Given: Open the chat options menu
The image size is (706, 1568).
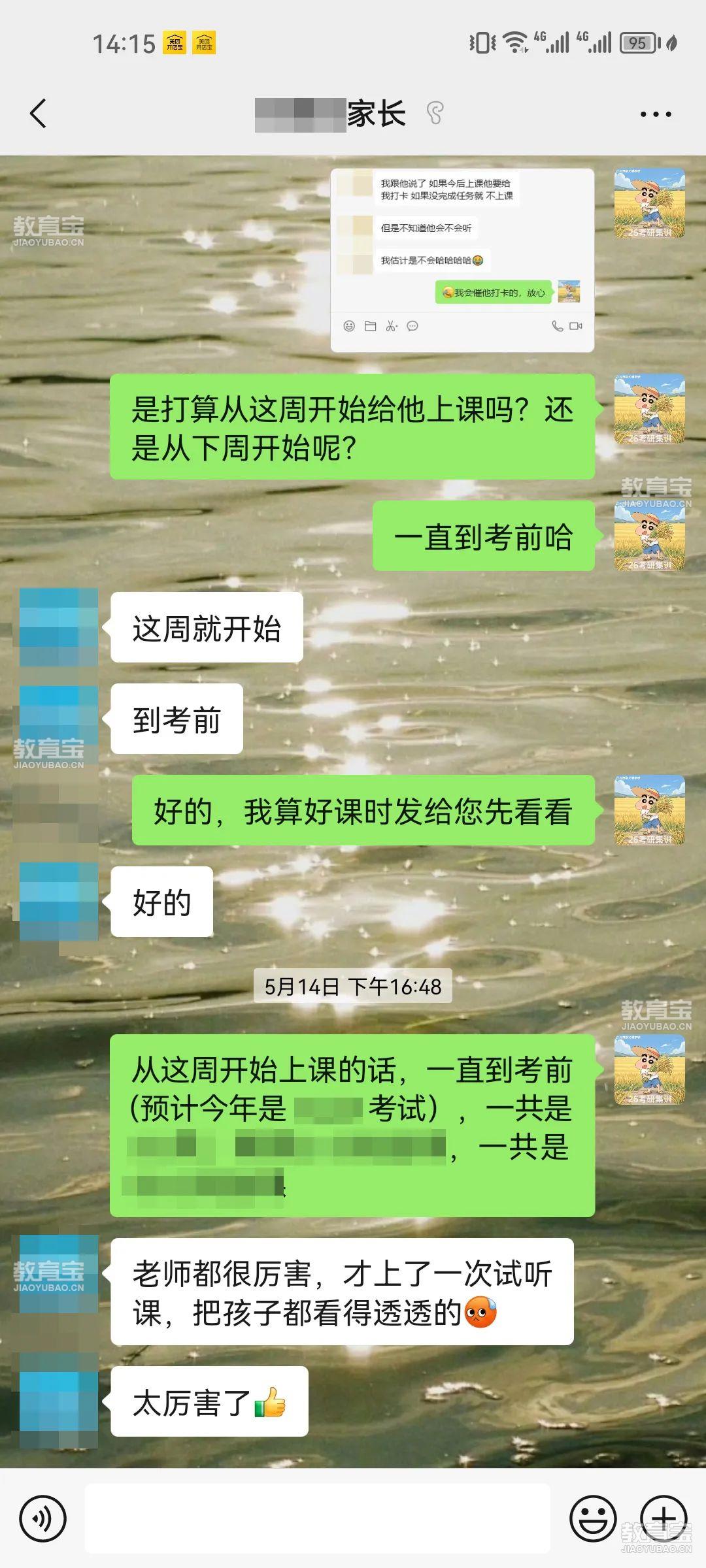Looking at the screenshot, I should pos(655,114).
